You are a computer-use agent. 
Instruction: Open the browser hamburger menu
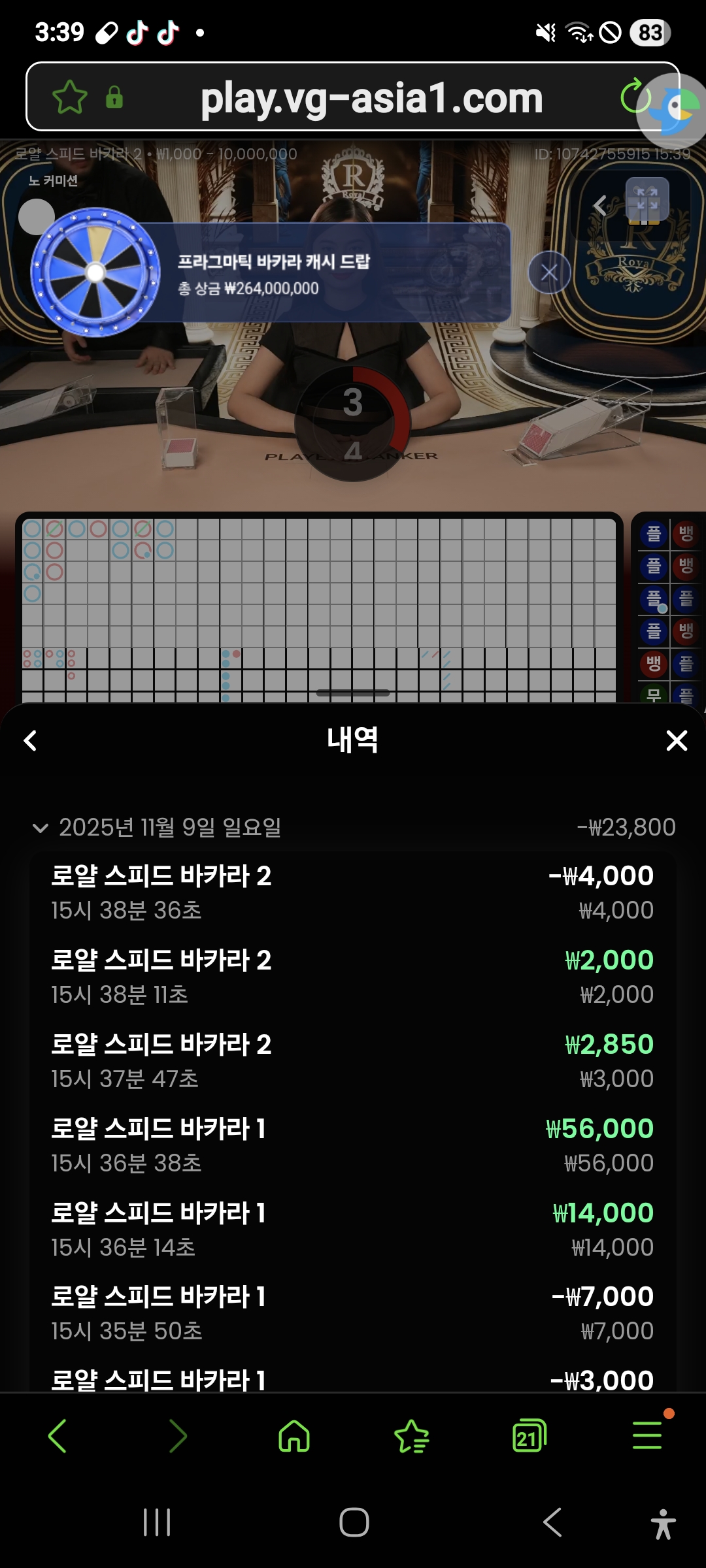pos(647,1436)
